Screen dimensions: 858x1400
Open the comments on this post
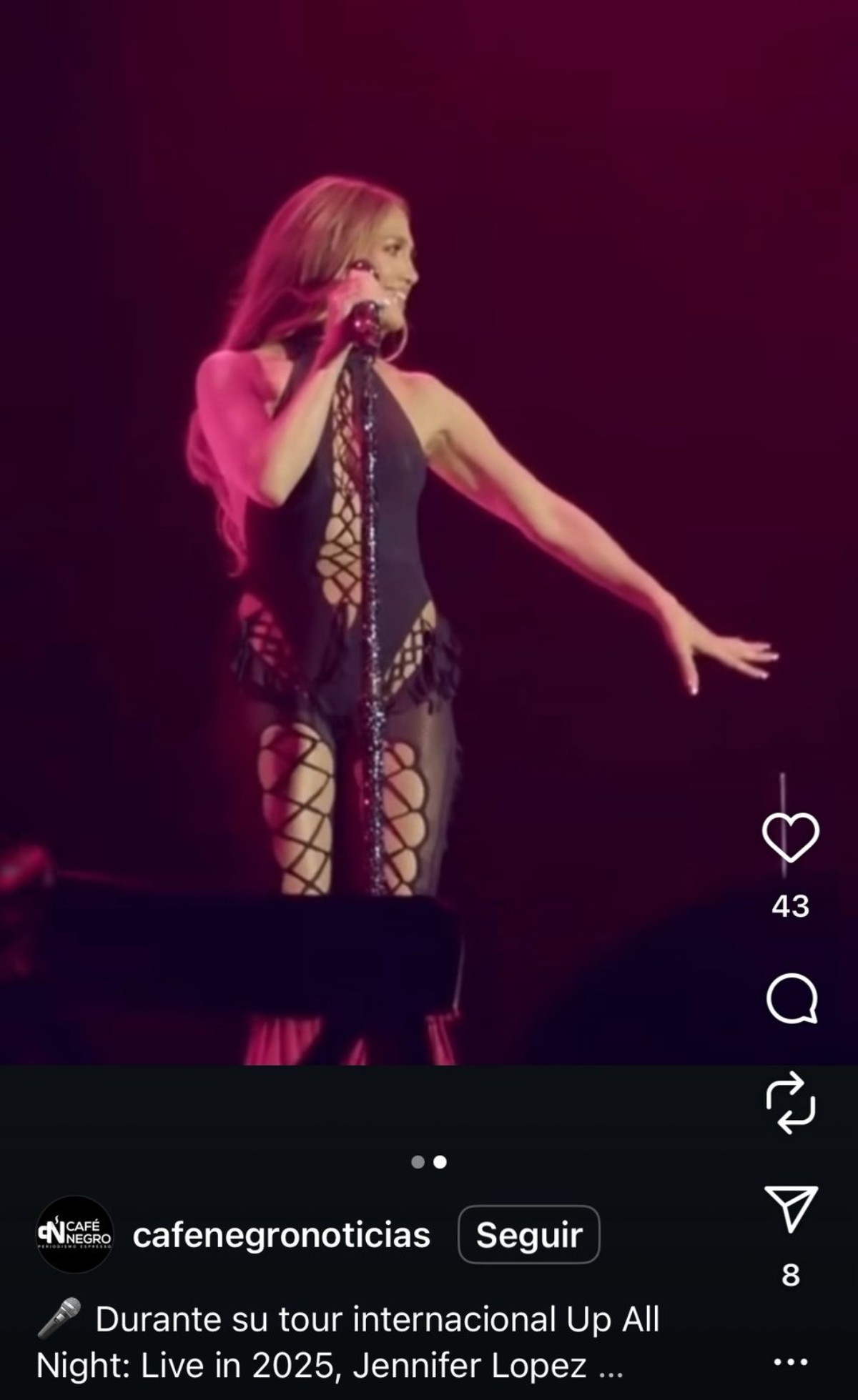coord(791,998)
